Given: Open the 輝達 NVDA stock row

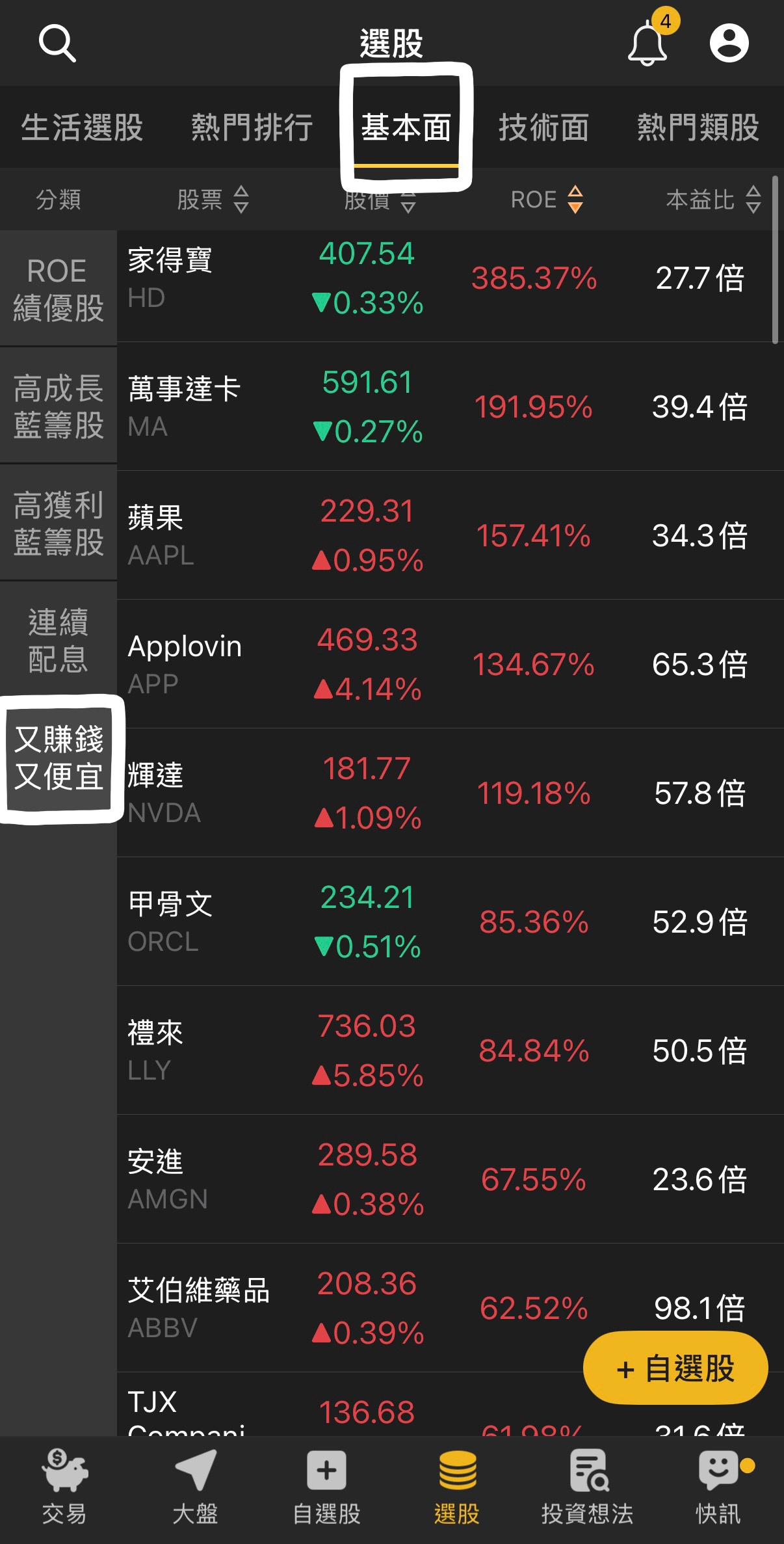Looking at the screenshot, I should click(x=390, y=790).
